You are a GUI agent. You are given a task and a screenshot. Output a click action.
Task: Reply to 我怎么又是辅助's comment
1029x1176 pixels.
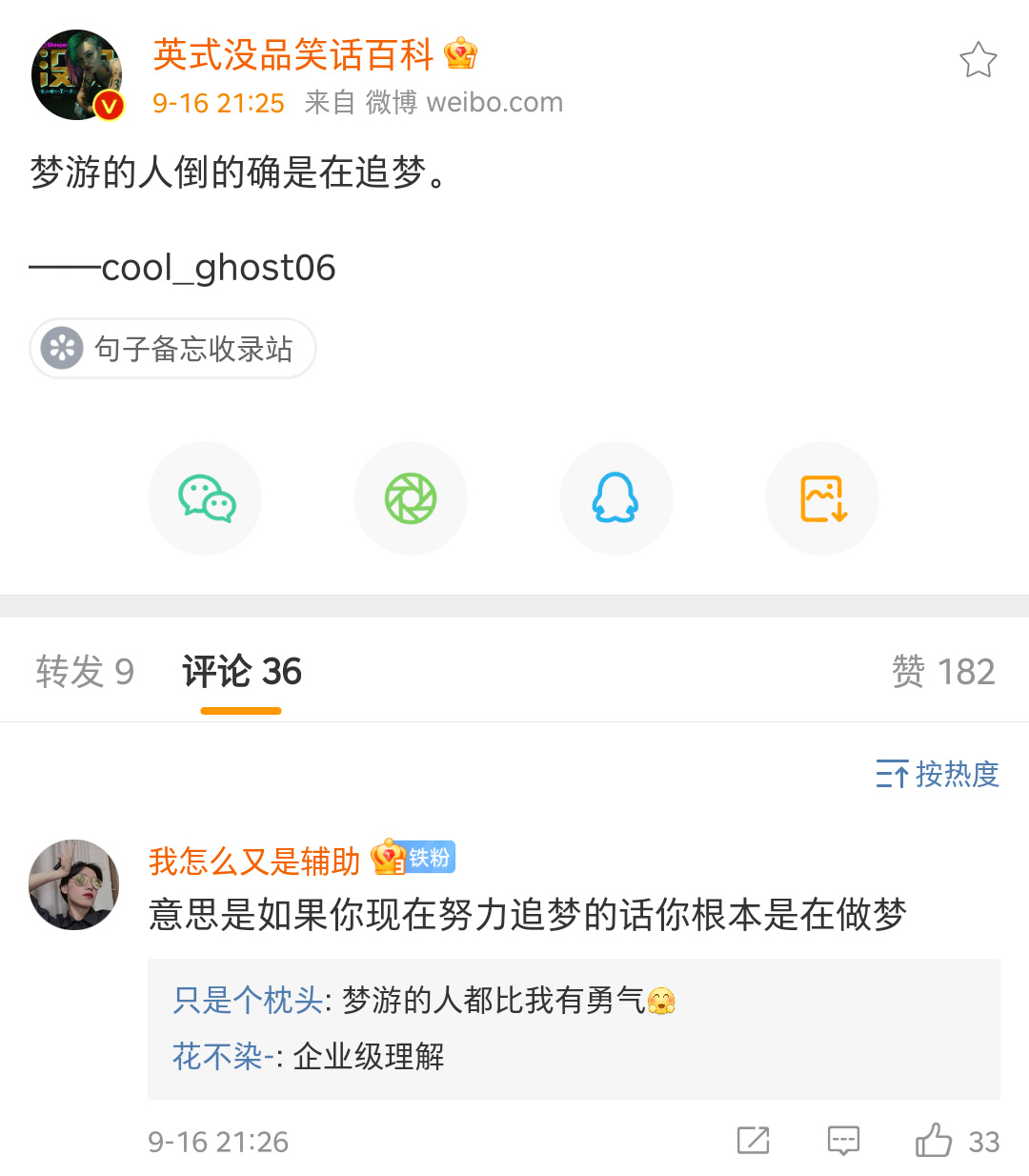(843, 1140)
